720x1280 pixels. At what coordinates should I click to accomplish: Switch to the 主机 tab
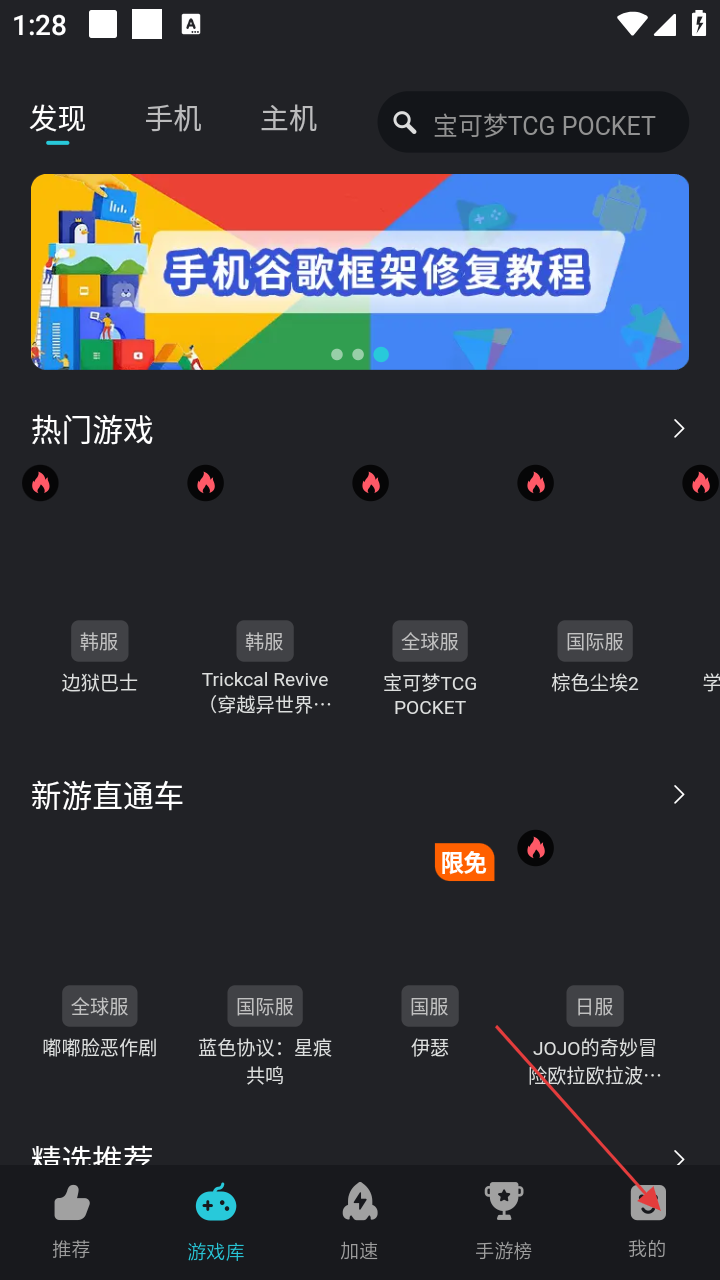click(x=289, y=119)
